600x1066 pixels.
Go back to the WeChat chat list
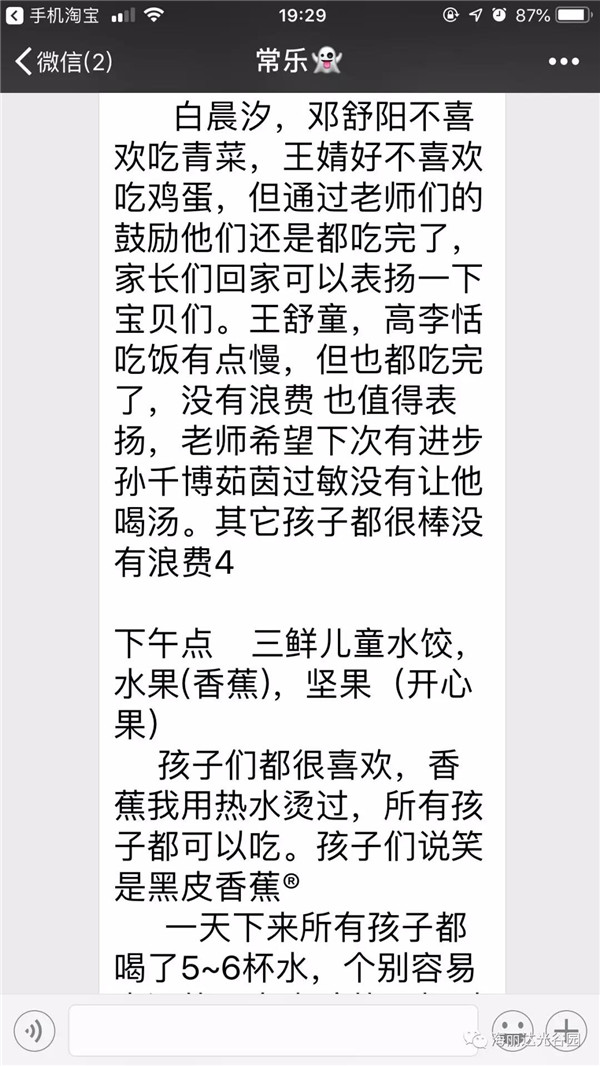pyautogui.click(x=62, y=61)
